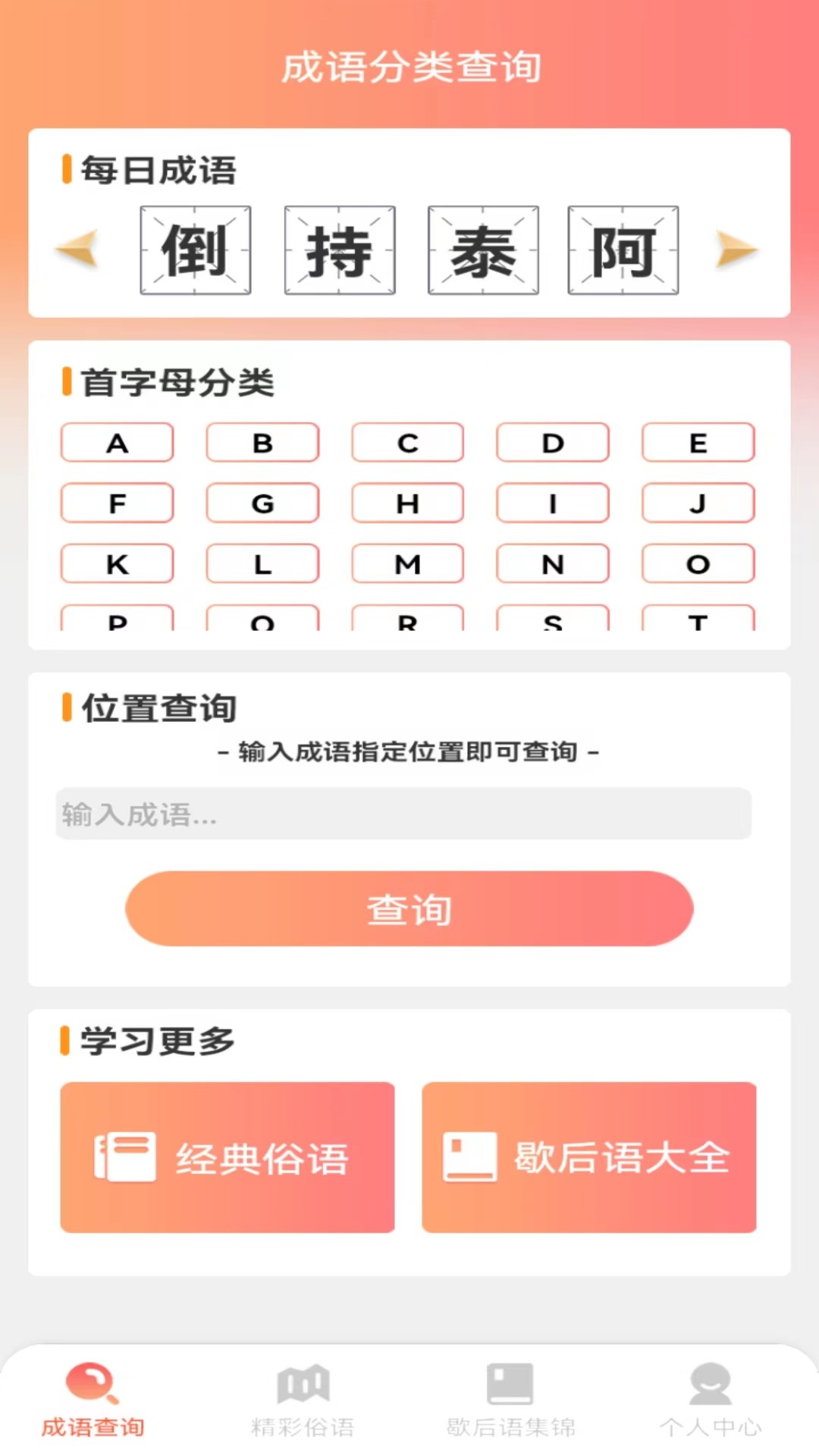
Task: Open the 经典俗语 card
Action: pyautogui.click(x=227, y=1157)
